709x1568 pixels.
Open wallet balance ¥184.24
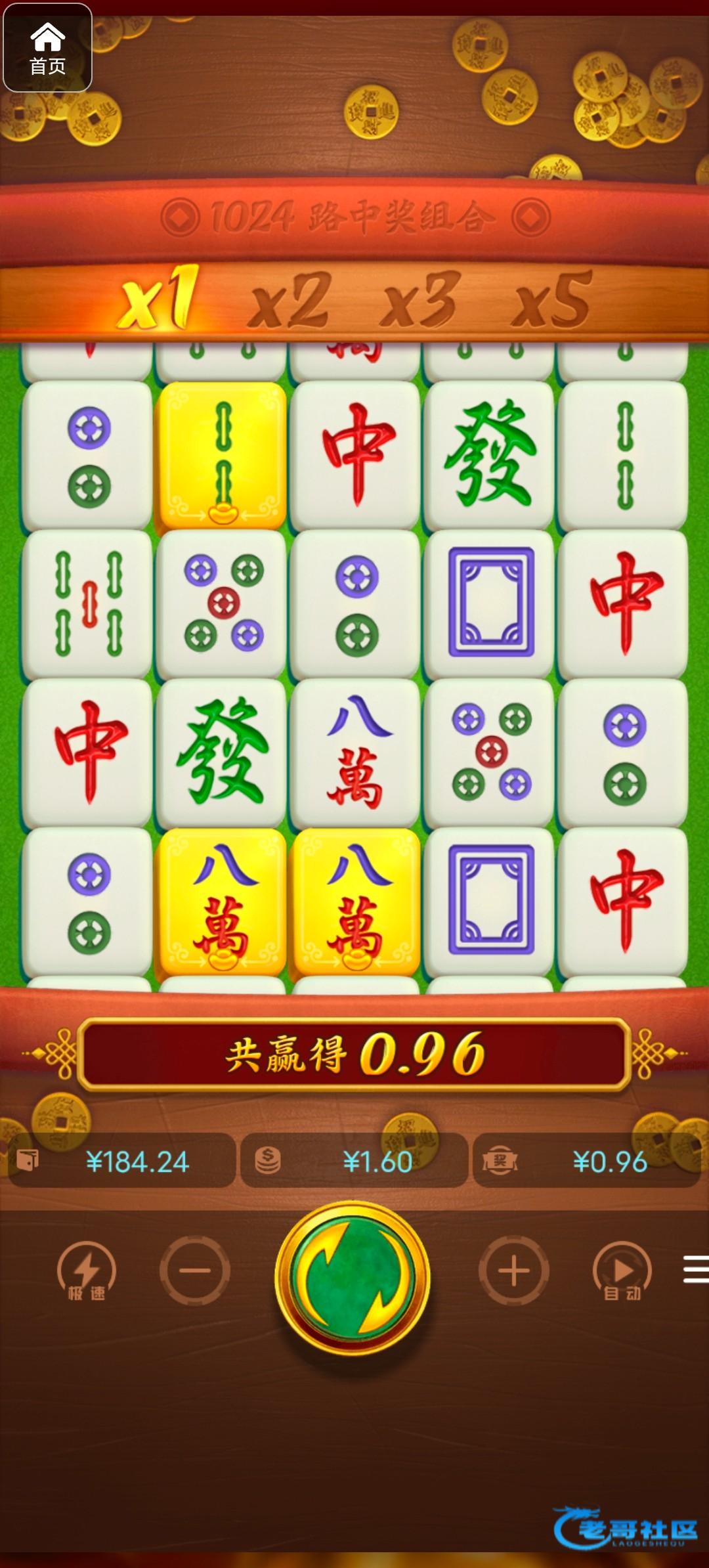point(122,1162)
